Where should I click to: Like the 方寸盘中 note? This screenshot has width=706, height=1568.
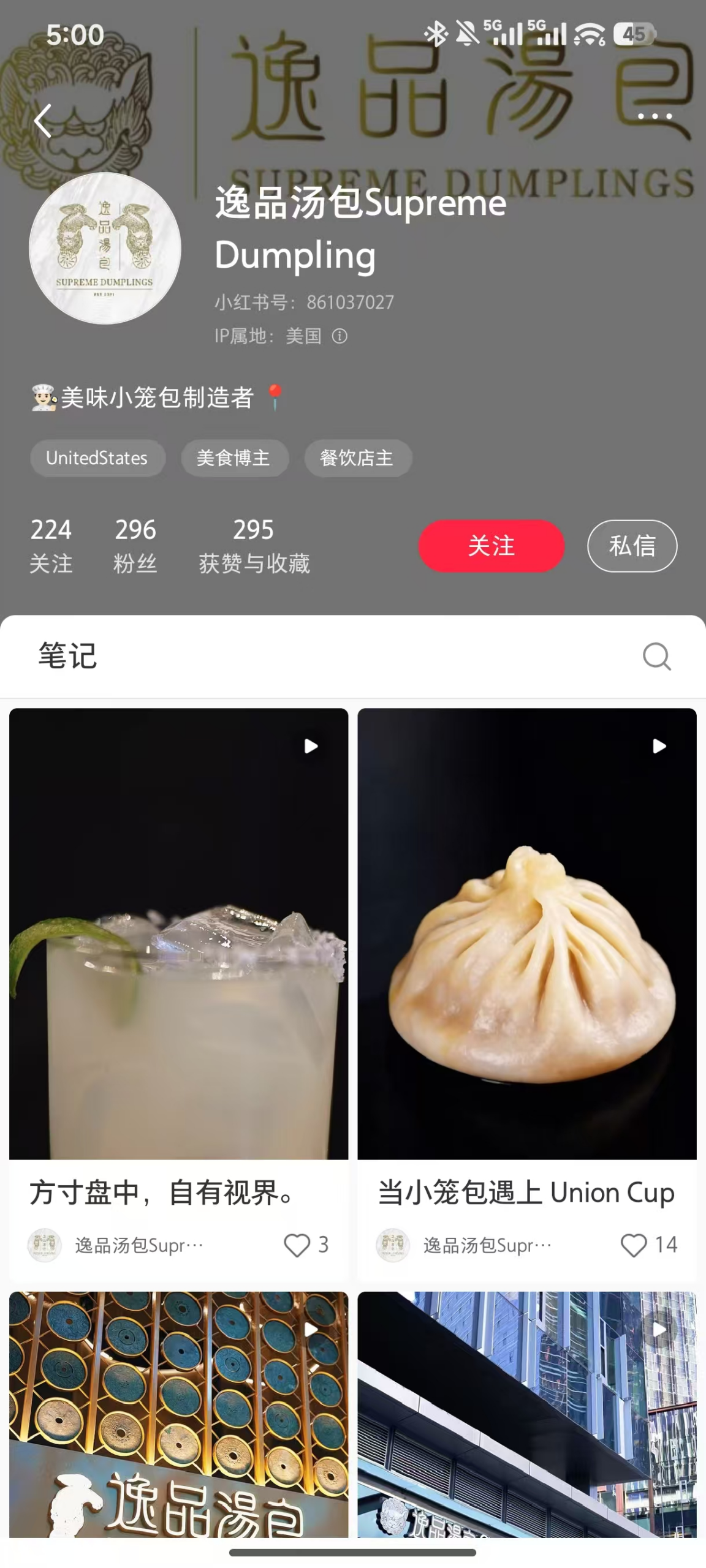click(x=297, y=1245)
